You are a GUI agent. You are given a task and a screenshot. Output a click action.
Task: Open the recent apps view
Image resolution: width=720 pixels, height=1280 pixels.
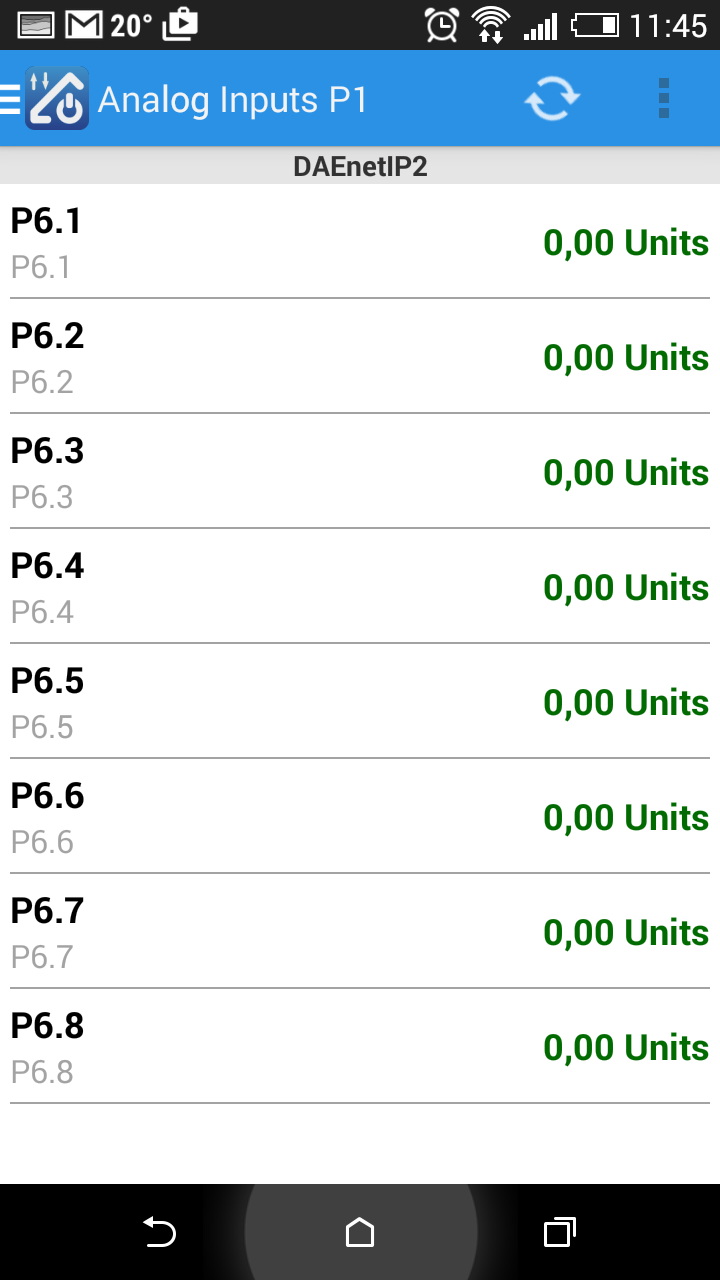(559, 1232)
